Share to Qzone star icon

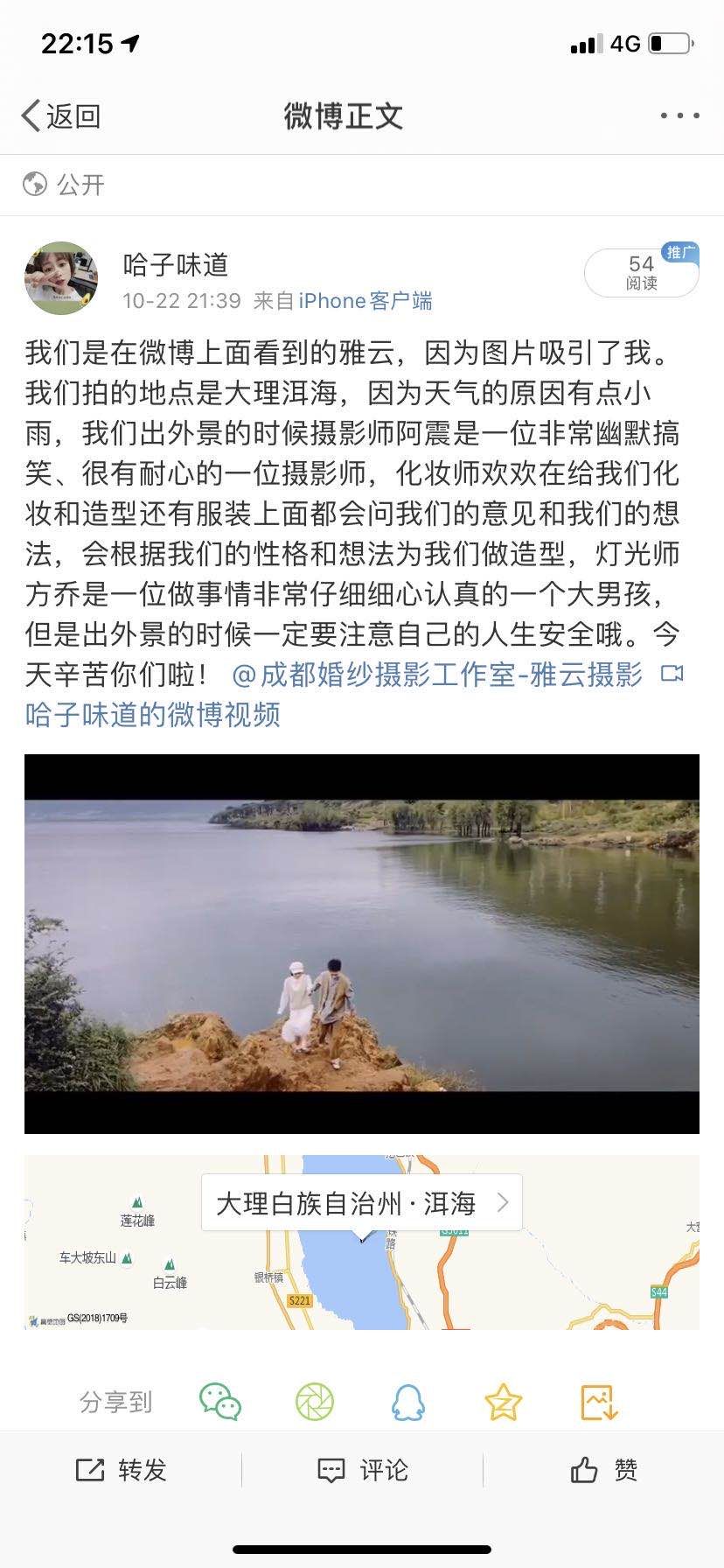pyautogui.click(x=503, y=1402)
